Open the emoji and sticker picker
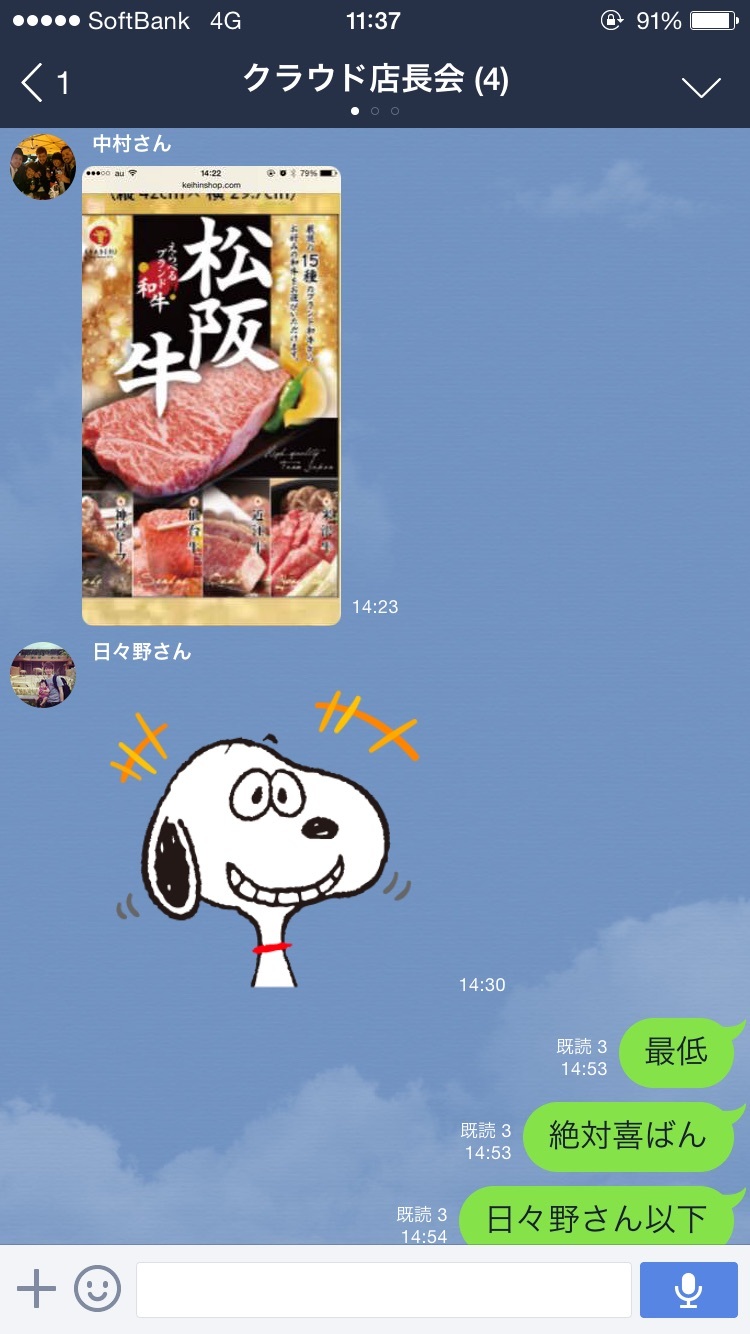Image resolution: width=750 pixels, height=1334 pixels. pos(98,1289)
